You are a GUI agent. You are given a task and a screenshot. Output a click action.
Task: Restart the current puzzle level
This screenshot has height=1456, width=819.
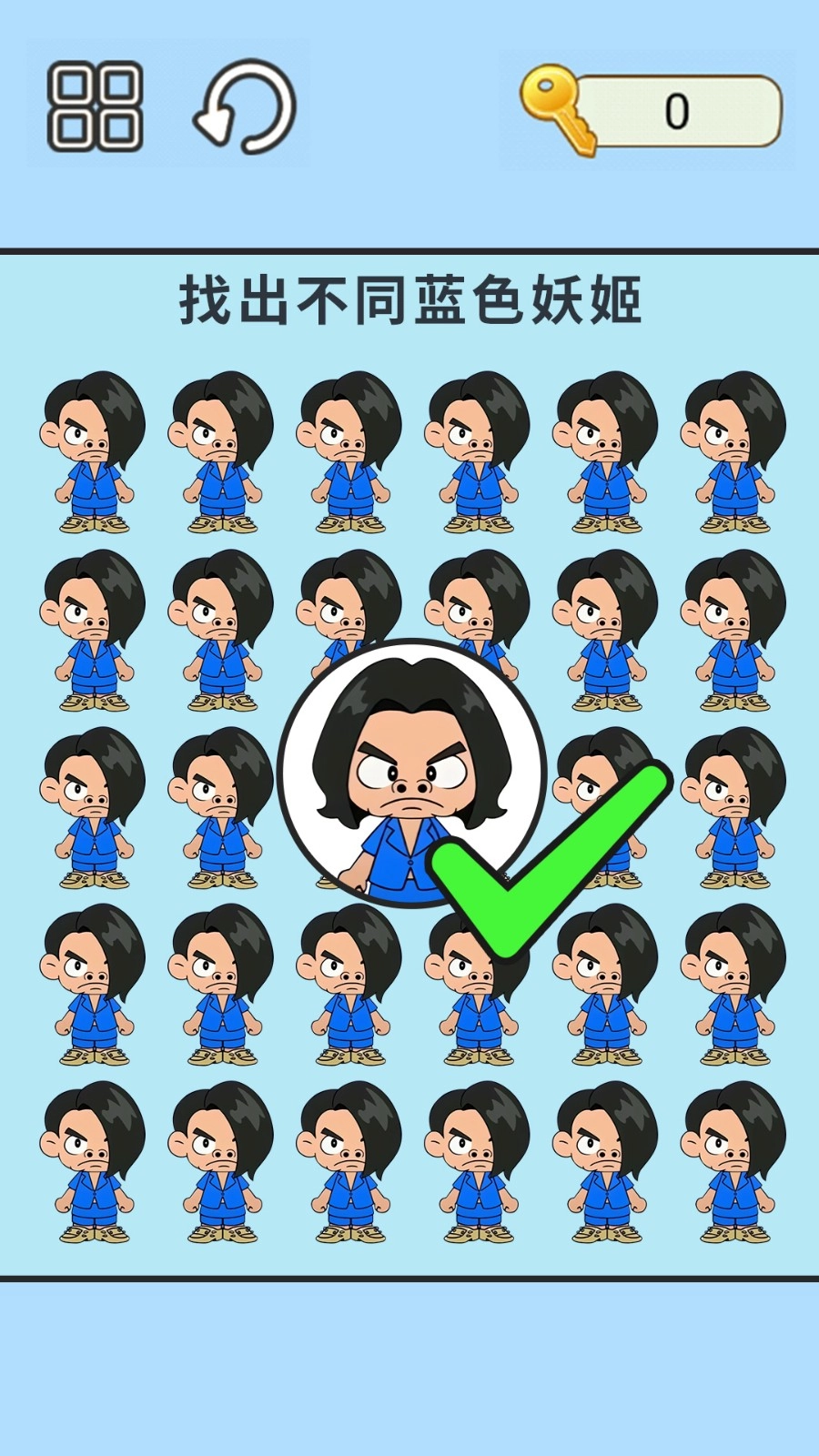point(246,106)
